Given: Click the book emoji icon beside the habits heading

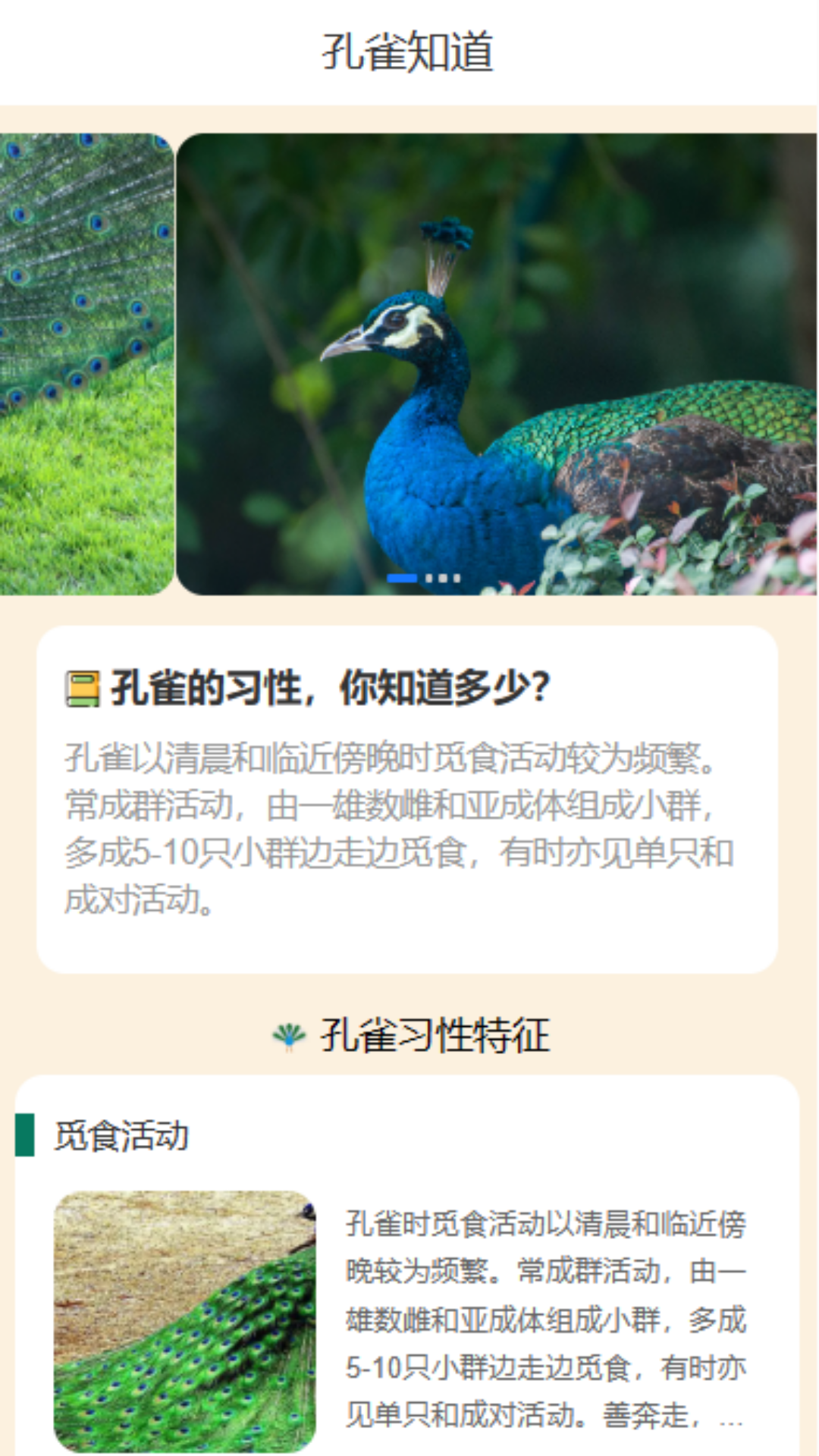Looking at the screenshot, I should (83, 689).
